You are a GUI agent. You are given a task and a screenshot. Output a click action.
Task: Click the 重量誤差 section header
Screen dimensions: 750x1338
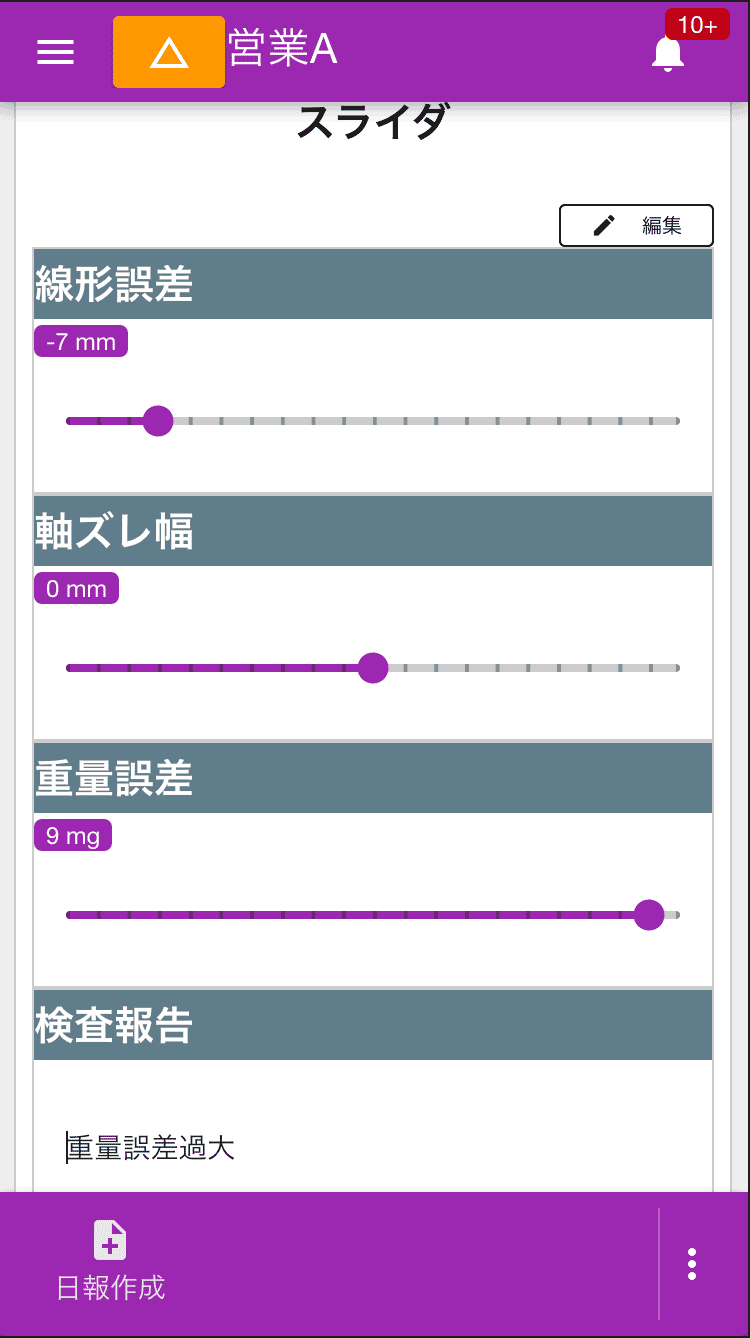372,777
